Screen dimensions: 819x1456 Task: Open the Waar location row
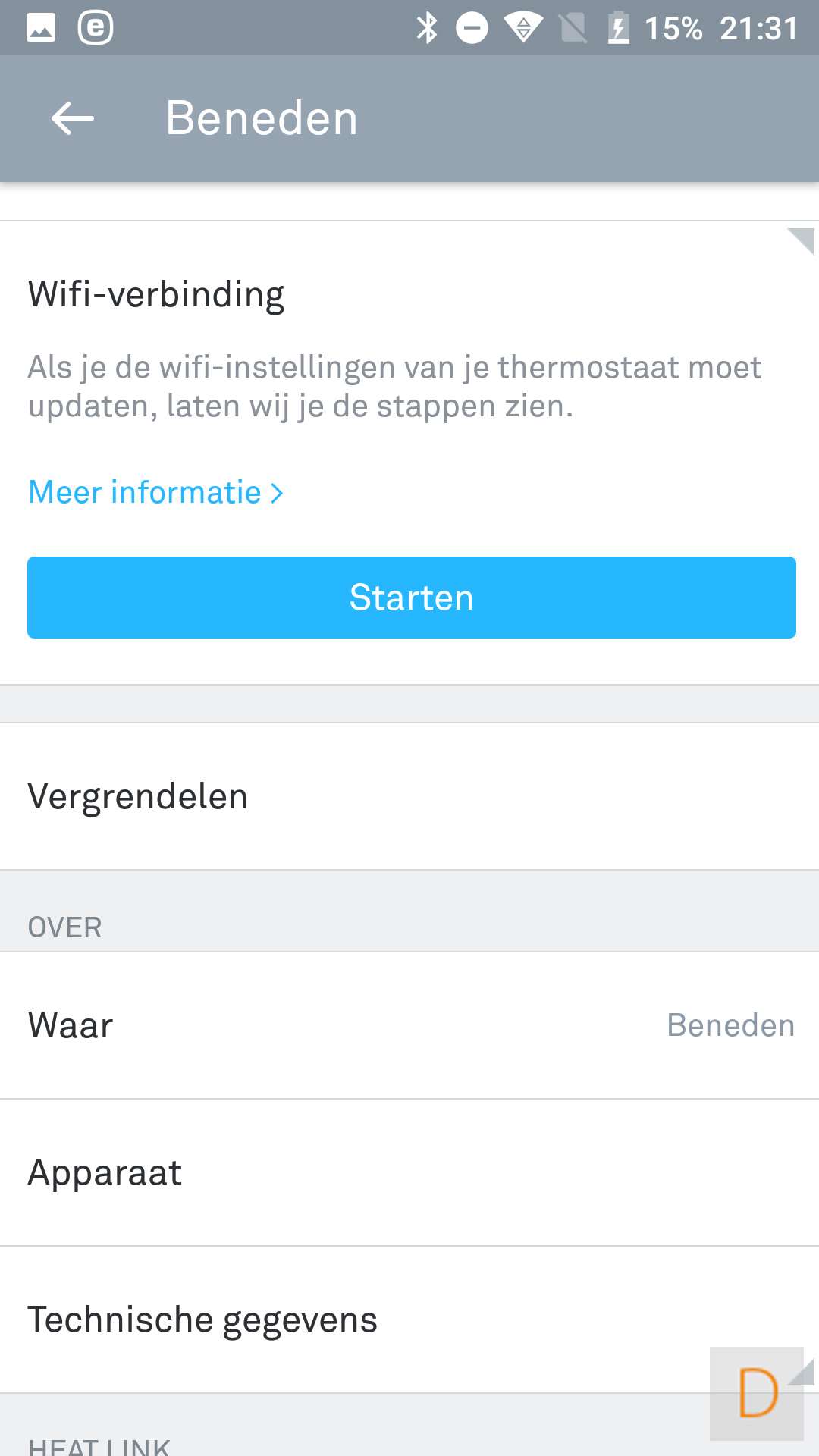pos(409,1025)
